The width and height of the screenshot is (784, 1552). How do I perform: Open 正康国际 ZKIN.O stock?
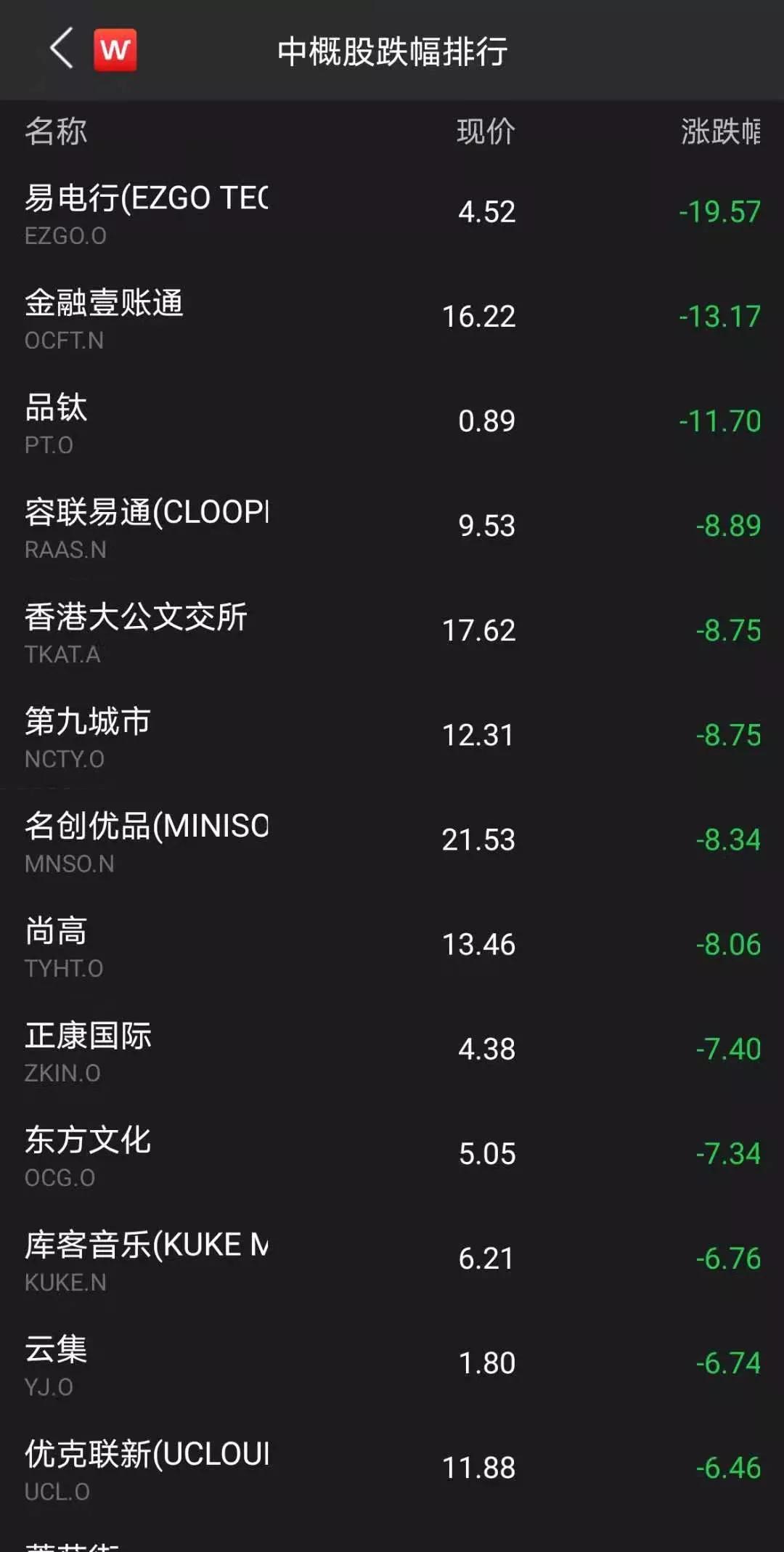(392, 1049)
